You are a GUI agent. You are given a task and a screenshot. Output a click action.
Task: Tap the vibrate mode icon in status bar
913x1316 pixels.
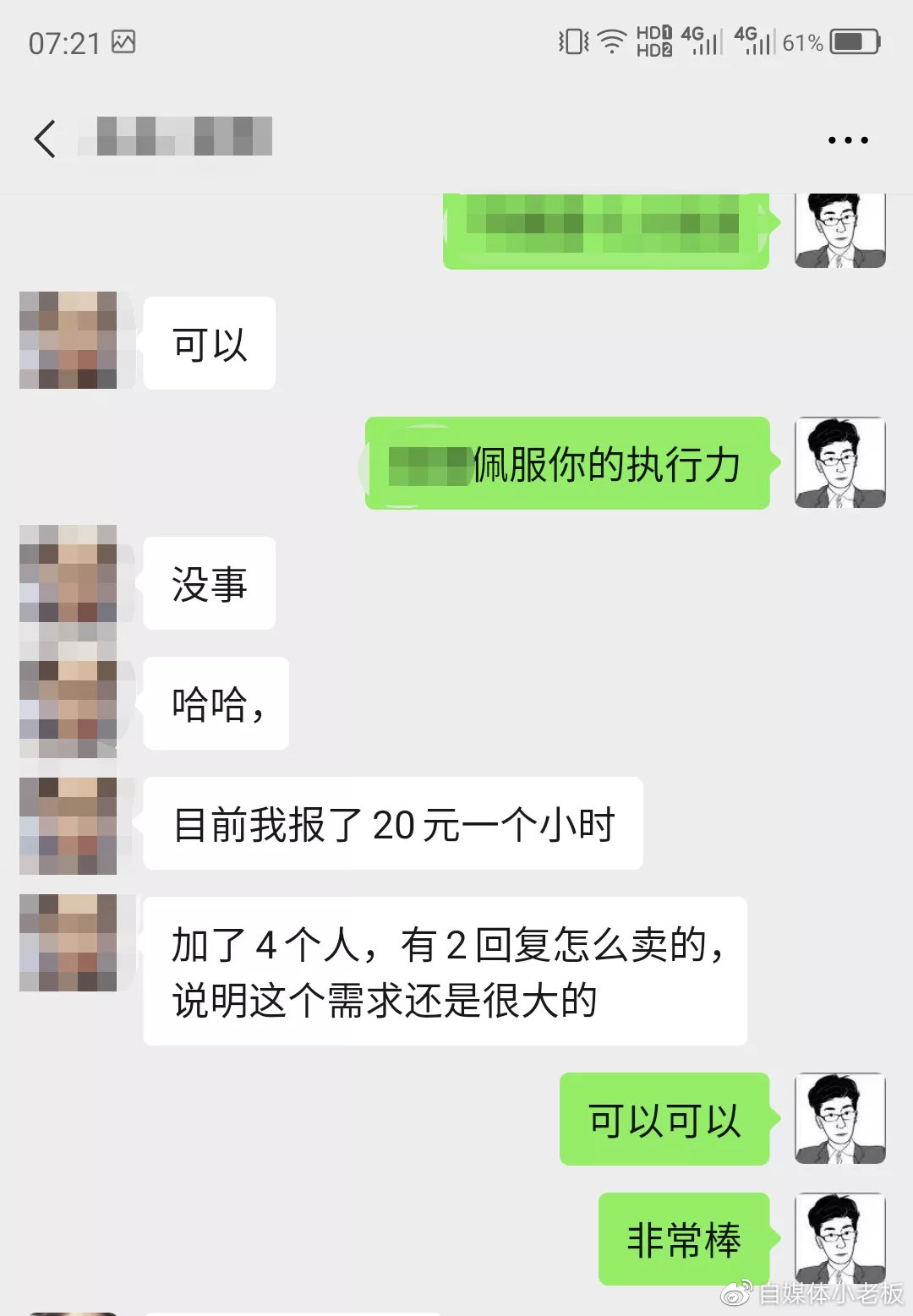[571, 41]
